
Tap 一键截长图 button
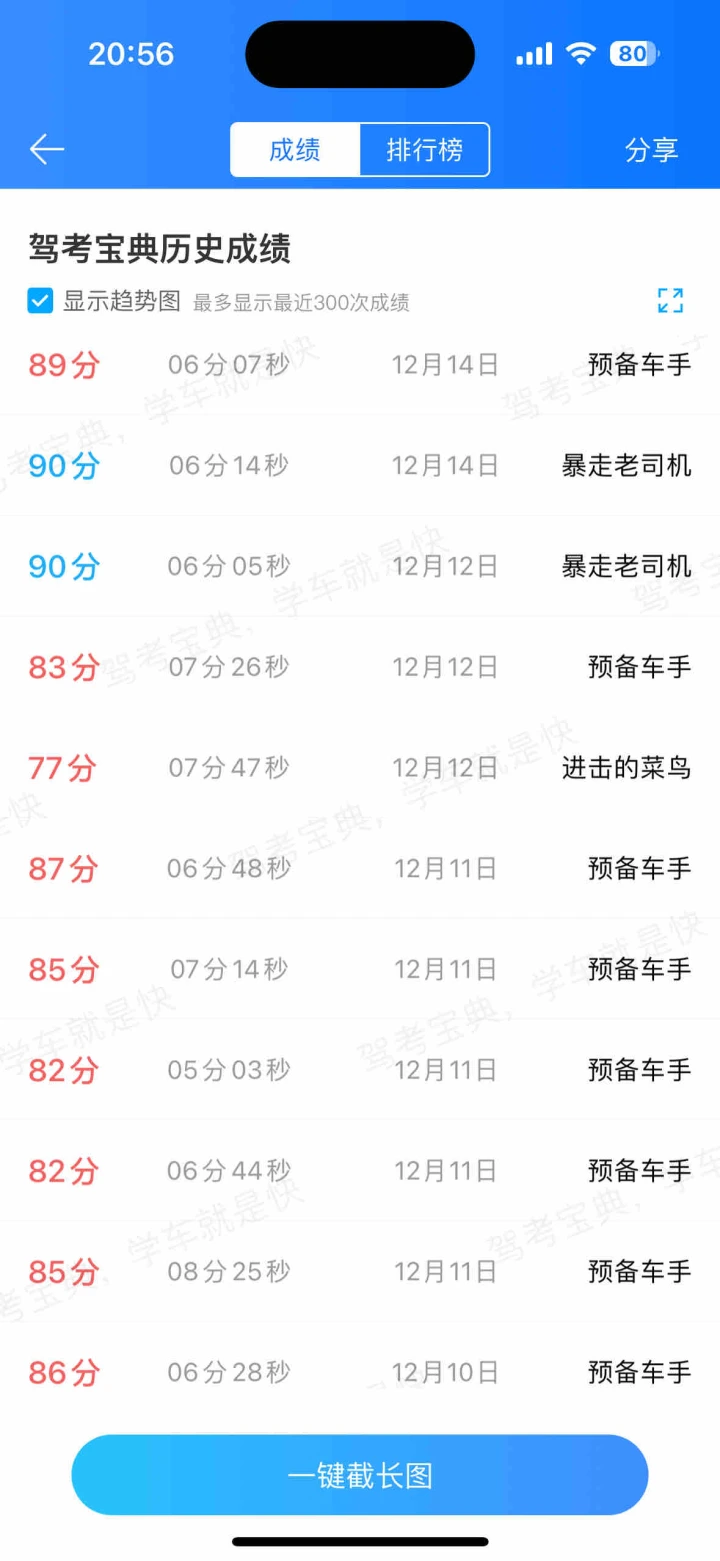[x=360, y=1475]
